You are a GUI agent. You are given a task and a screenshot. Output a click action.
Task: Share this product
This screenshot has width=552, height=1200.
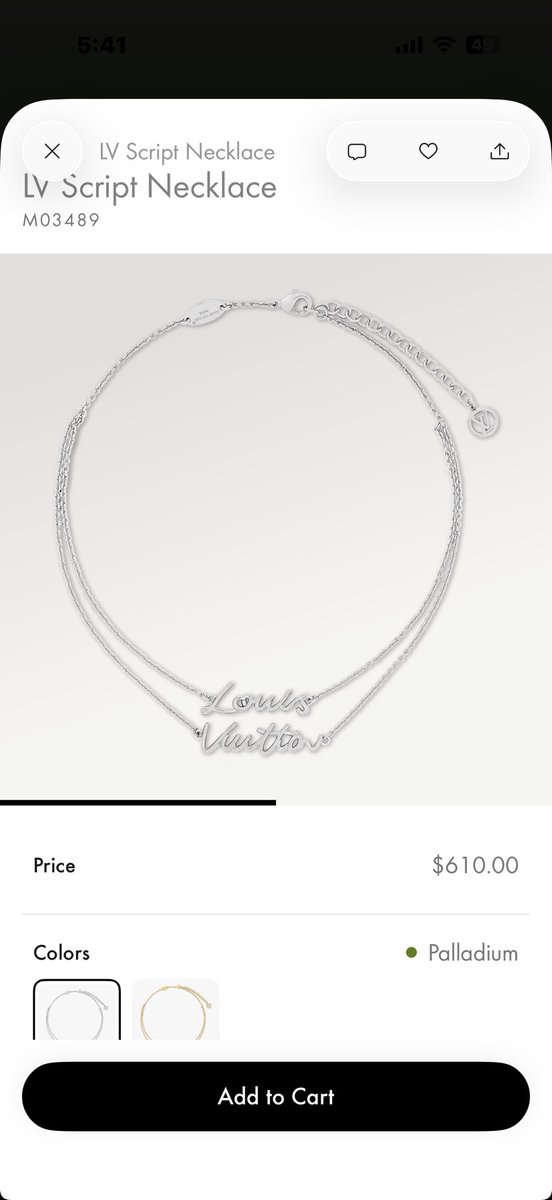click(499, 152)
